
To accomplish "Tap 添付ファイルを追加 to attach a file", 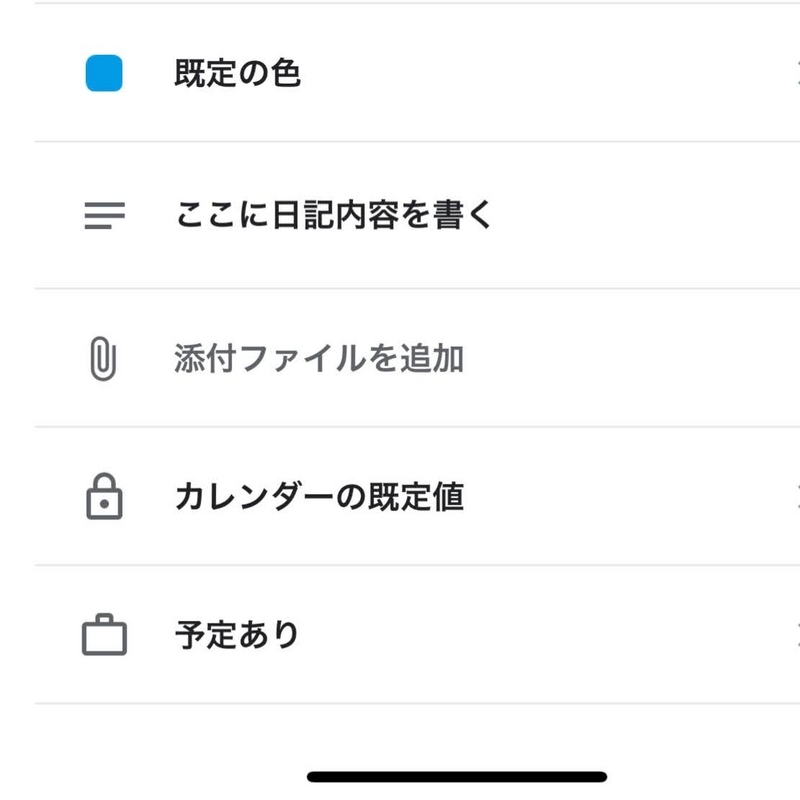I will tap(417, 358).
